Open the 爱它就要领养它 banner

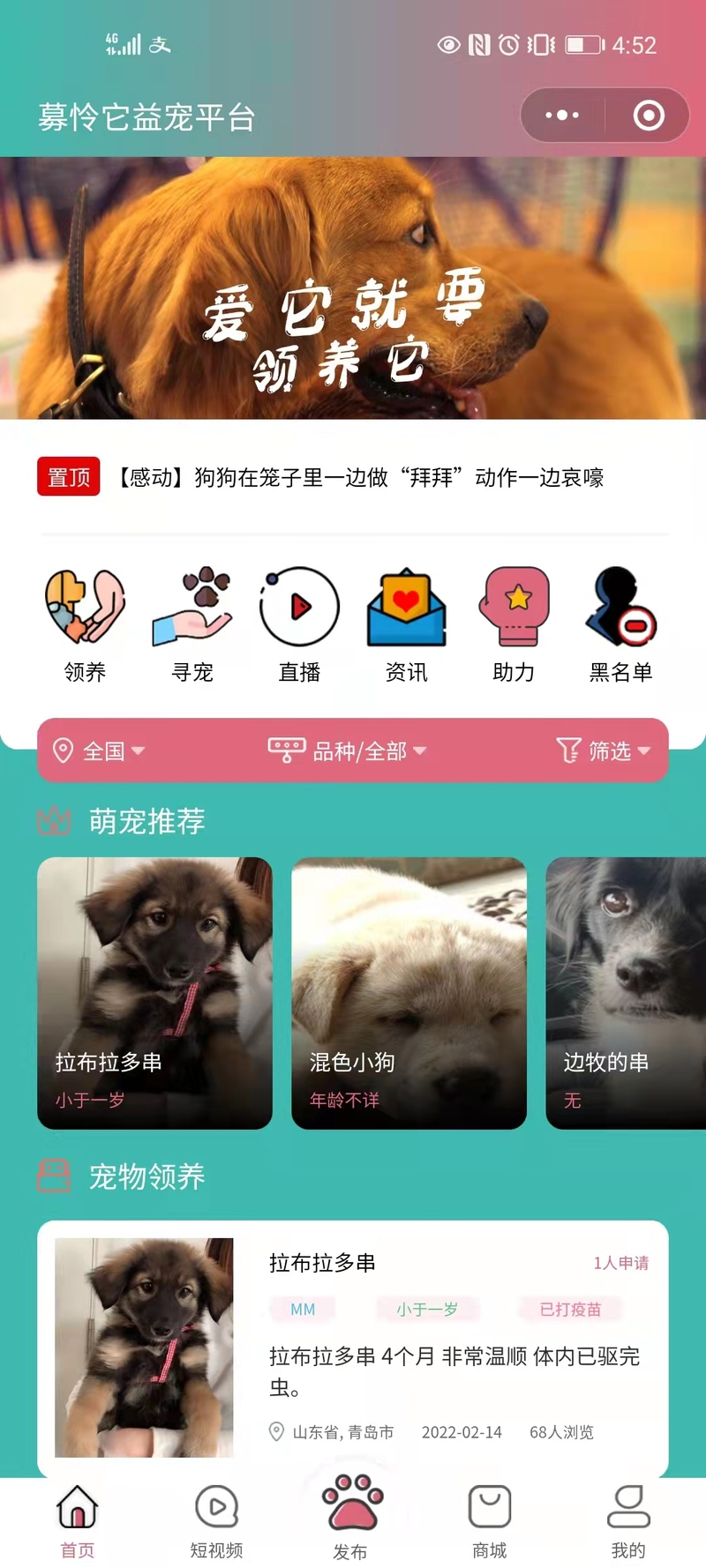[353, 287]
